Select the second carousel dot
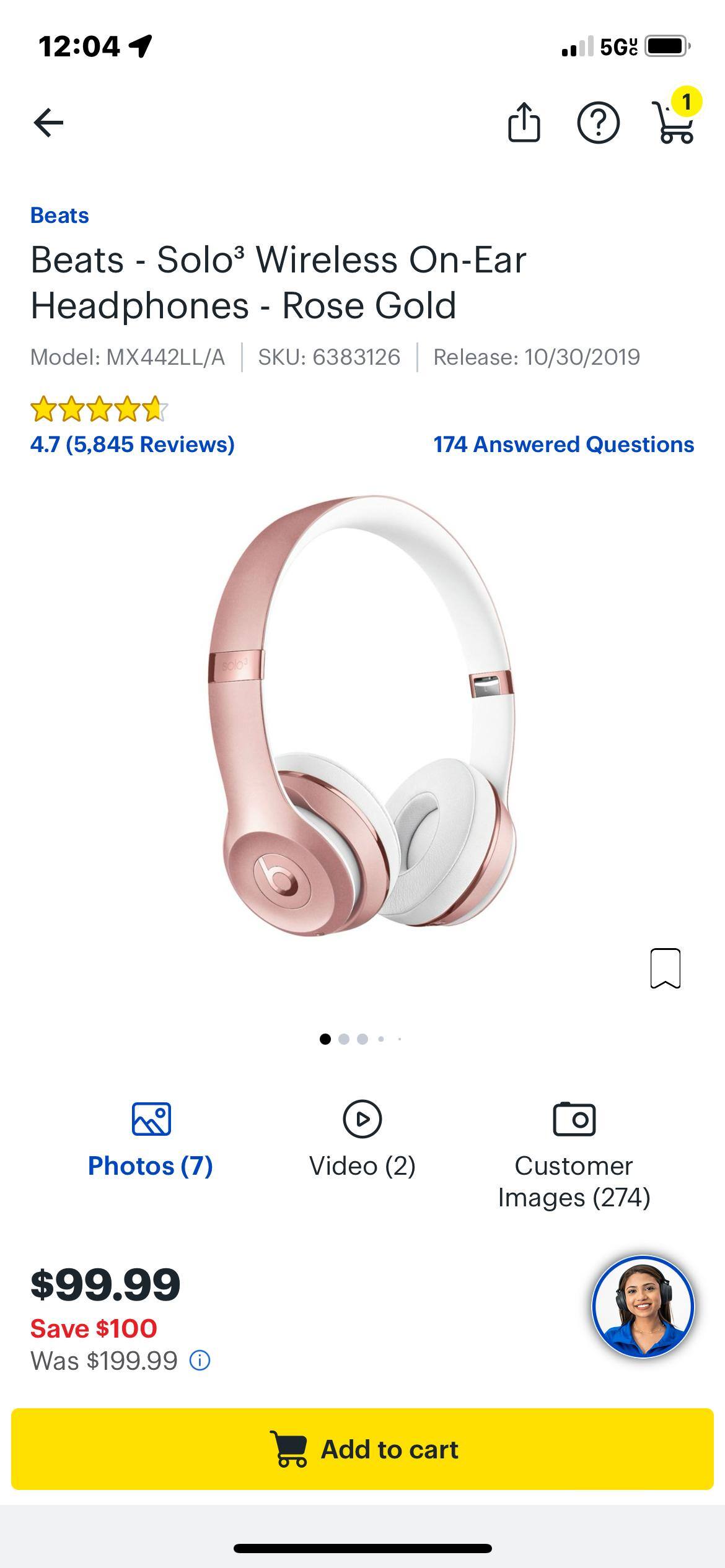The height and width of the screenshot is (1568, 725). click(x=345, y=1039)
